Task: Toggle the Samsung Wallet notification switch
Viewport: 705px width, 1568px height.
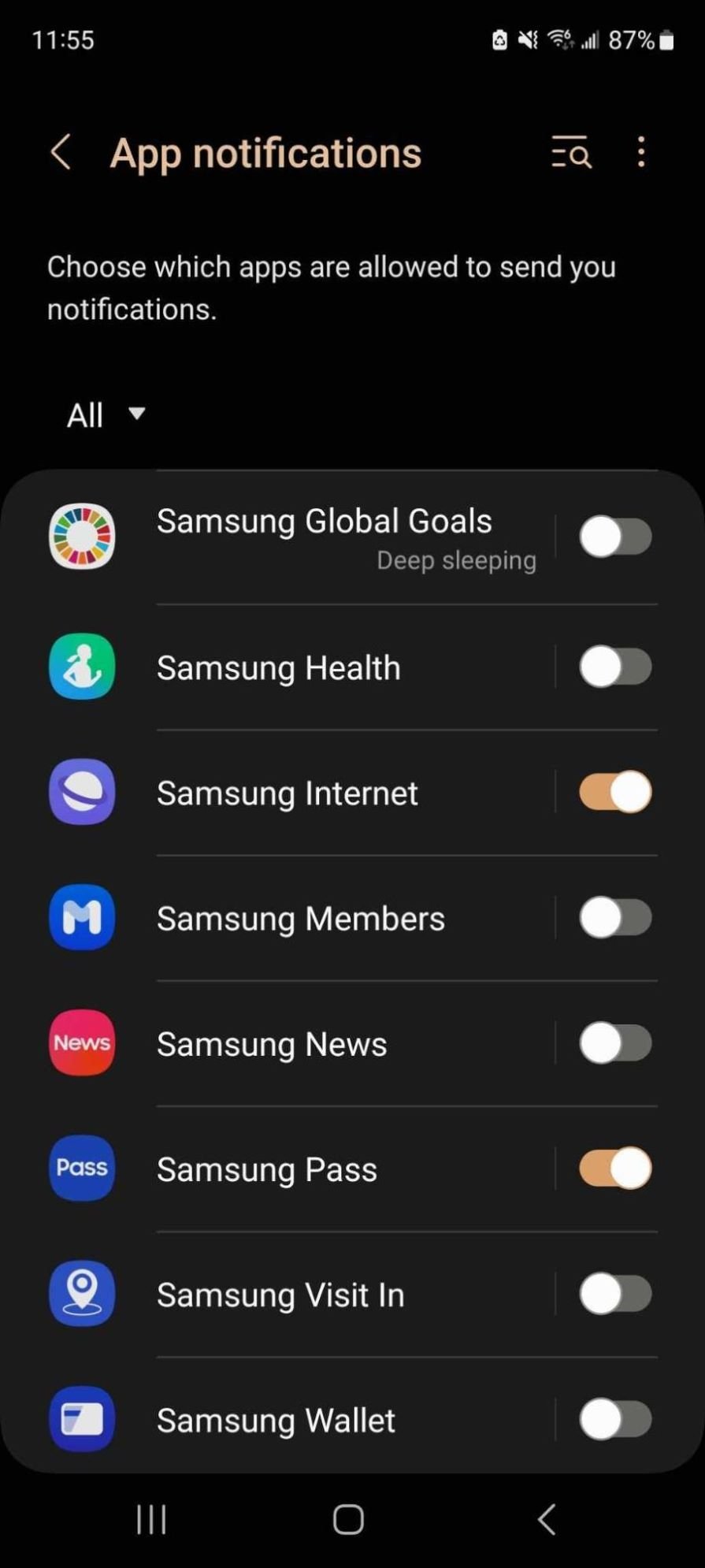Action: (x=615, y=1420)
